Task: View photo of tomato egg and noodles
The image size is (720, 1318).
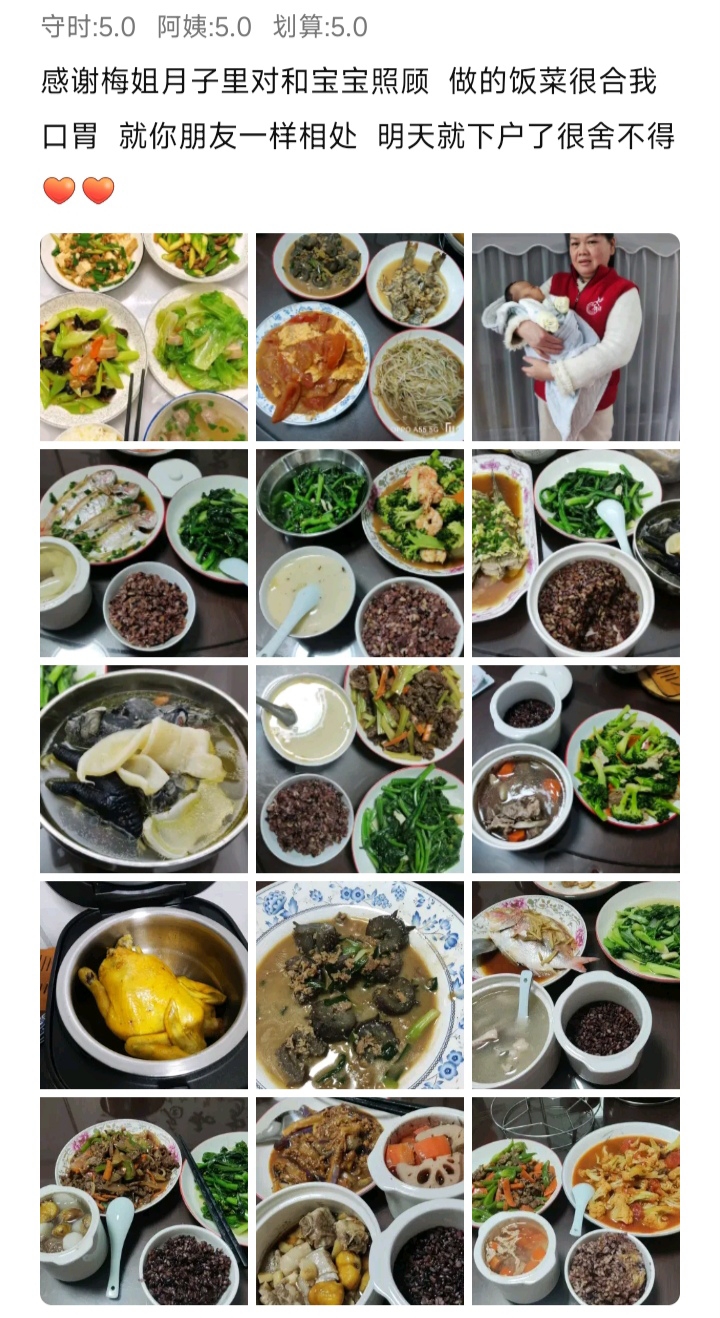Action: click(x=360, y=337)
